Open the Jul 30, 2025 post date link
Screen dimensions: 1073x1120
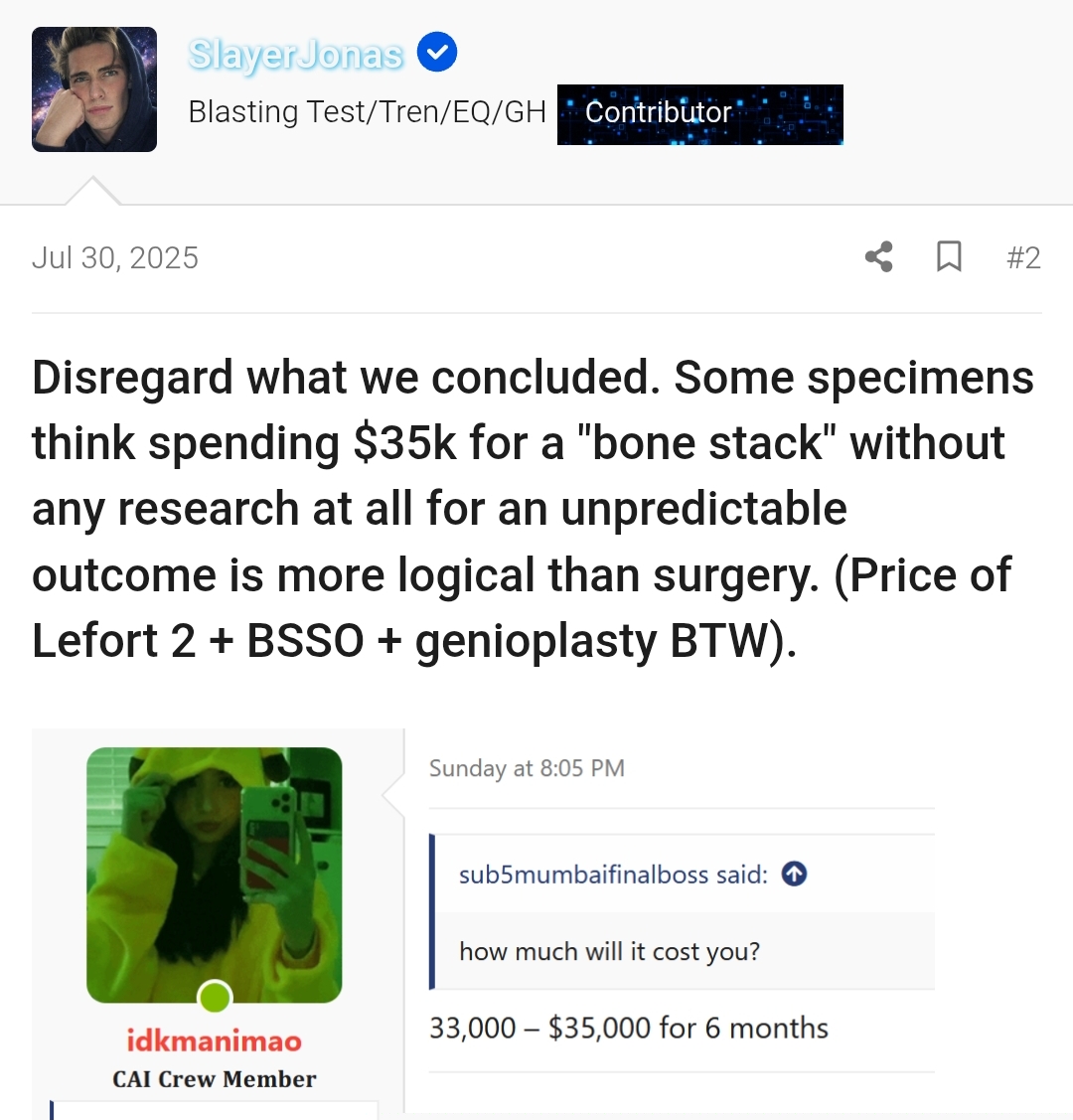(x=115, y=257)
